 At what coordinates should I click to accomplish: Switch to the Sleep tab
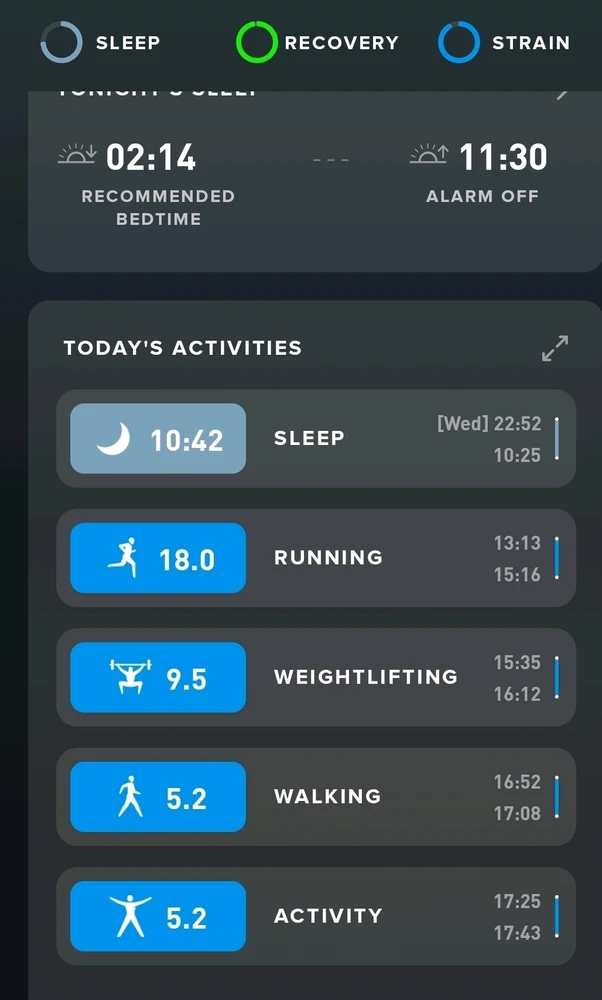pos(100,43)
